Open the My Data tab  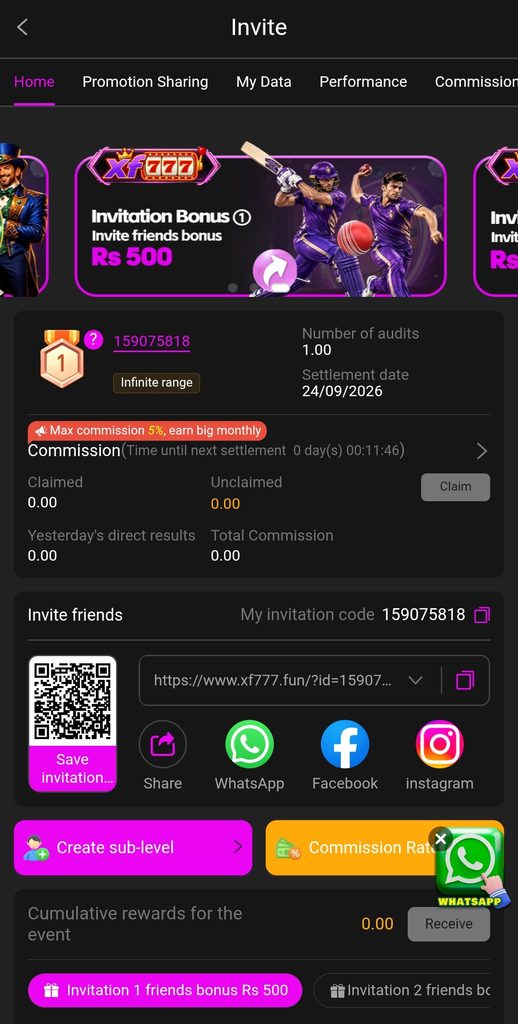point(263,82)
